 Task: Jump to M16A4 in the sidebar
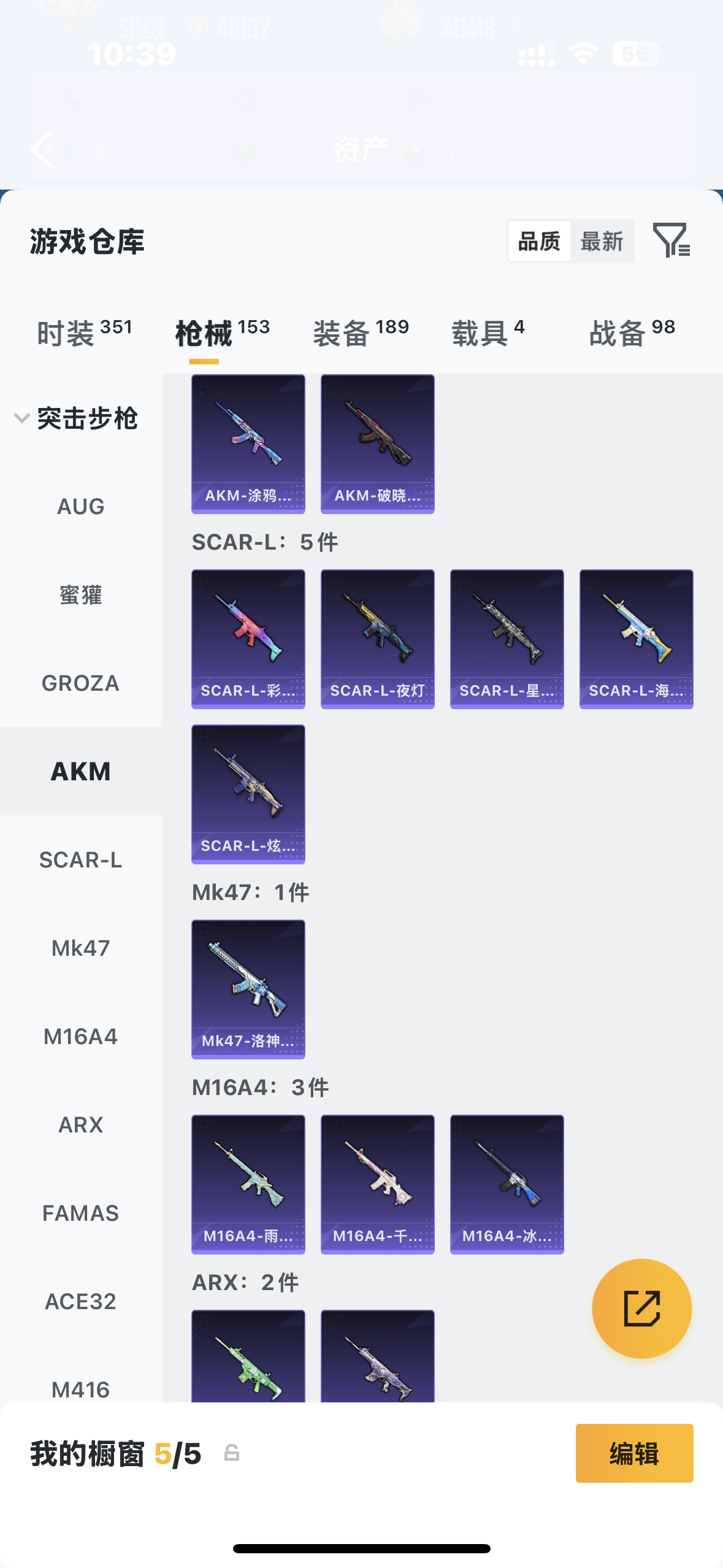tap(81, 1037)
